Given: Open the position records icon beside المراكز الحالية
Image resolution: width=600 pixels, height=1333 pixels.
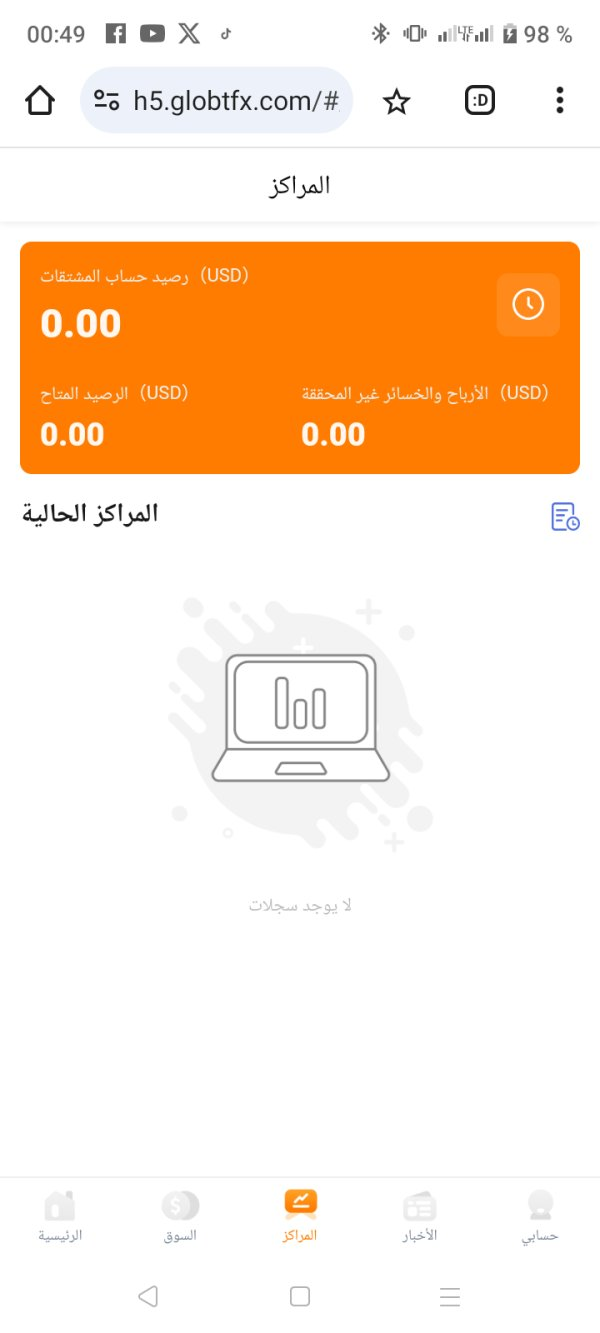Looking at the screenshot, I should [565, 516].
